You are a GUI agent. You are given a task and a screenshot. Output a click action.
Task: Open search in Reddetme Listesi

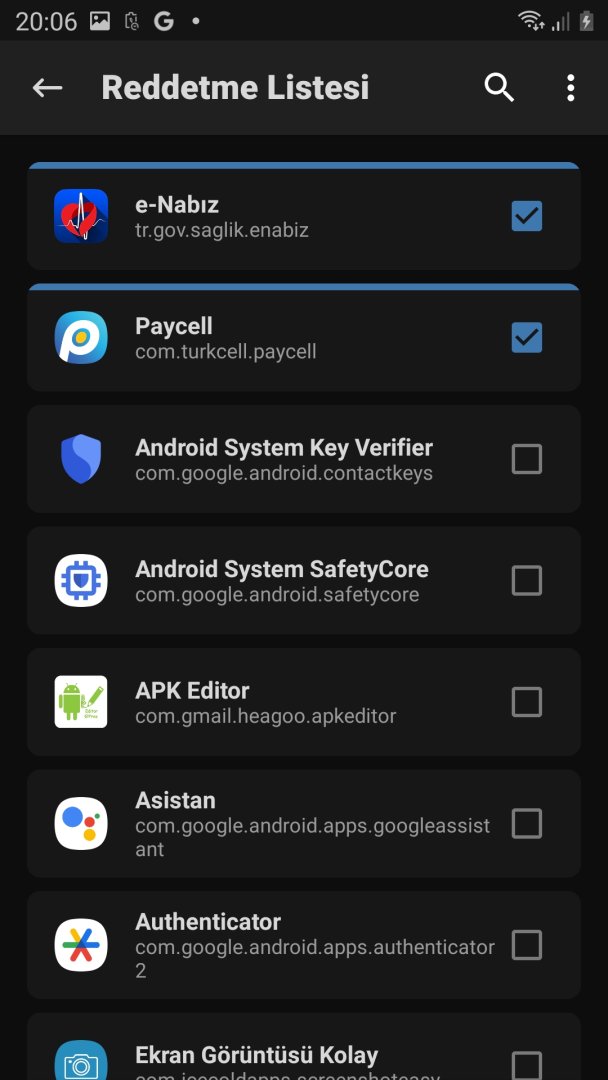coord(499,88)
